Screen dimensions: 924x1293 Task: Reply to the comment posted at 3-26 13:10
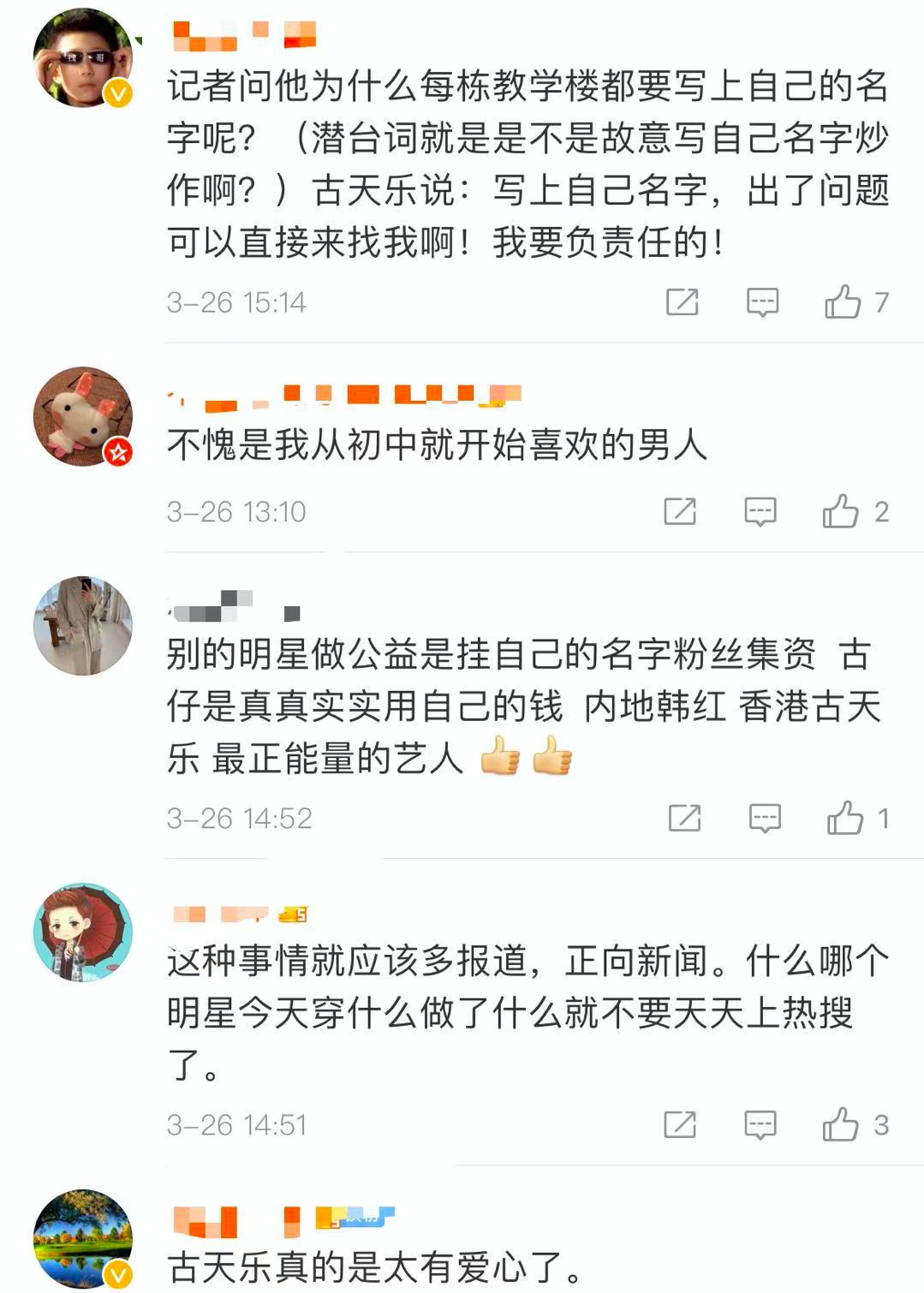pos(760,512)
